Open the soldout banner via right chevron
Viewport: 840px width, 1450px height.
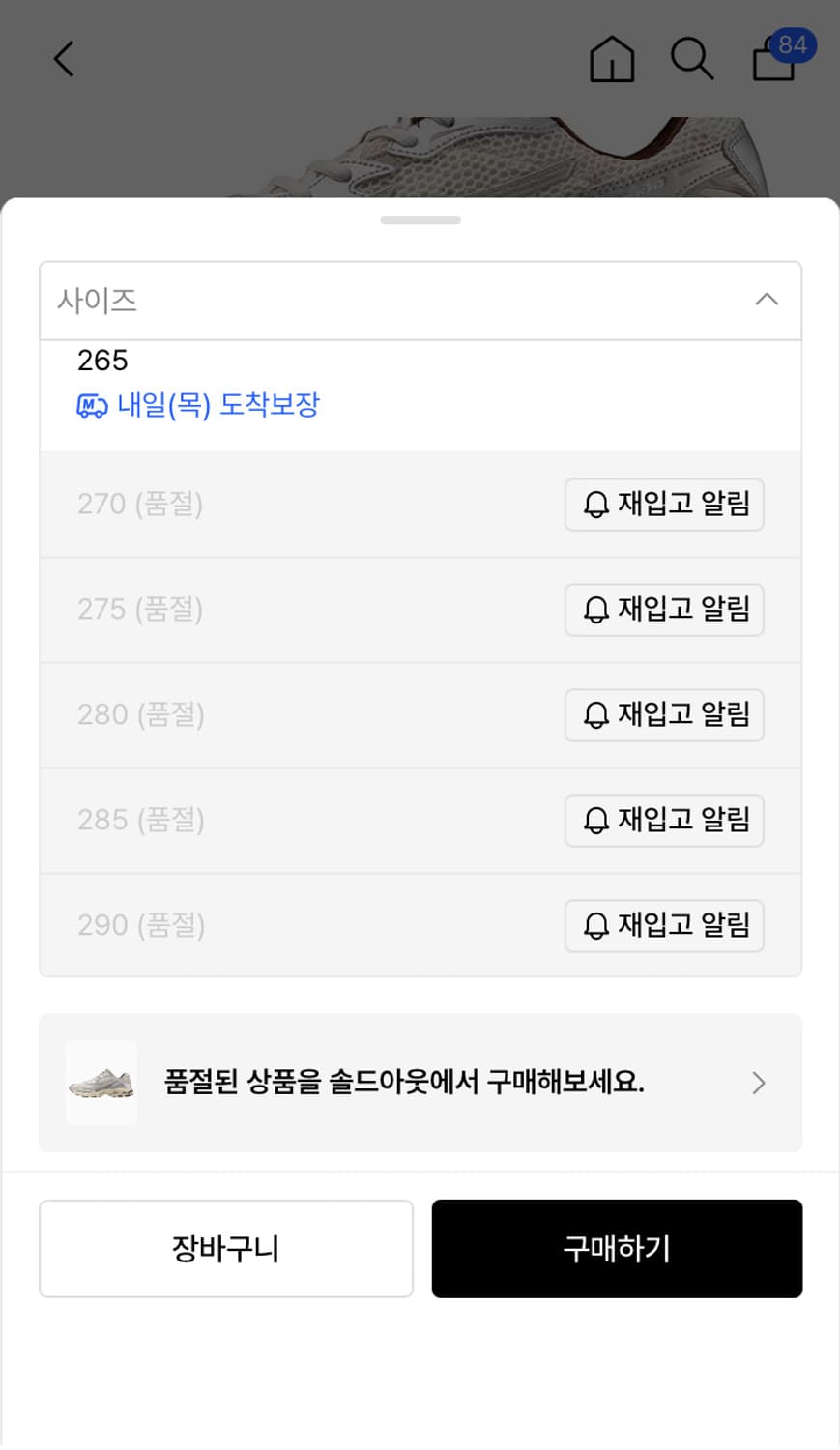pos(759,1083)
